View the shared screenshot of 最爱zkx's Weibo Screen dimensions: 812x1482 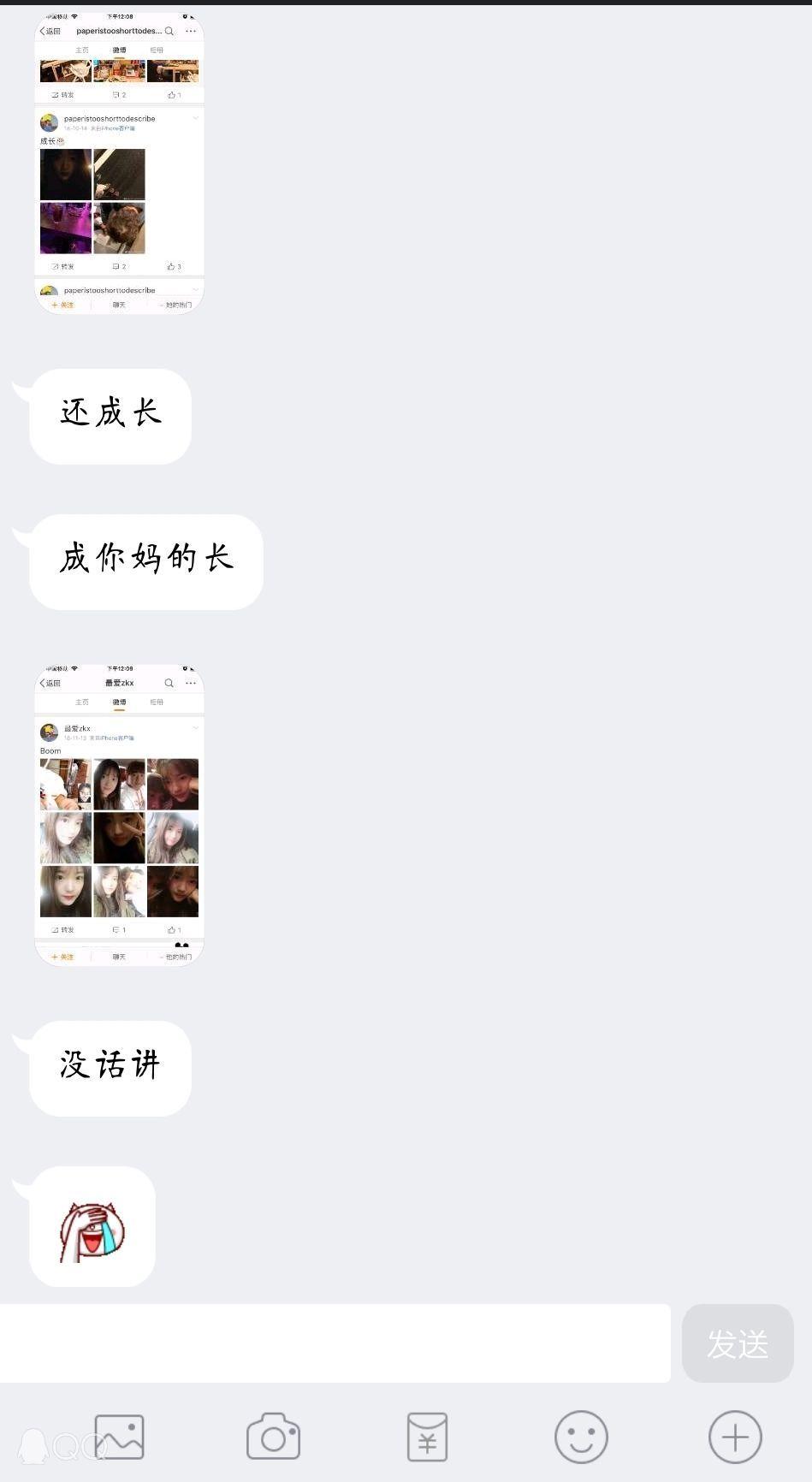coord(119,815)
